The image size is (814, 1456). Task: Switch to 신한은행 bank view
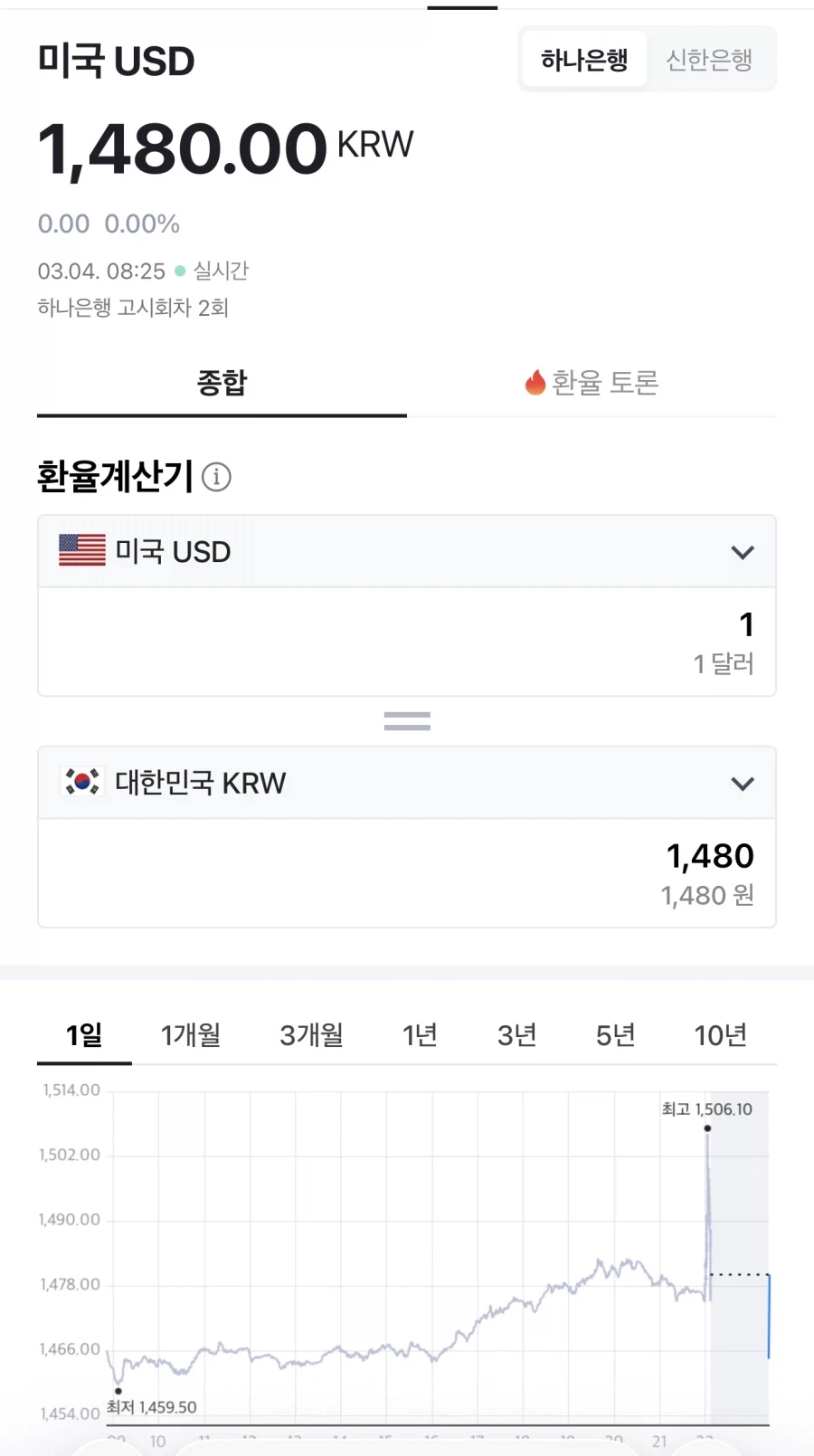(x=710, y=58)
